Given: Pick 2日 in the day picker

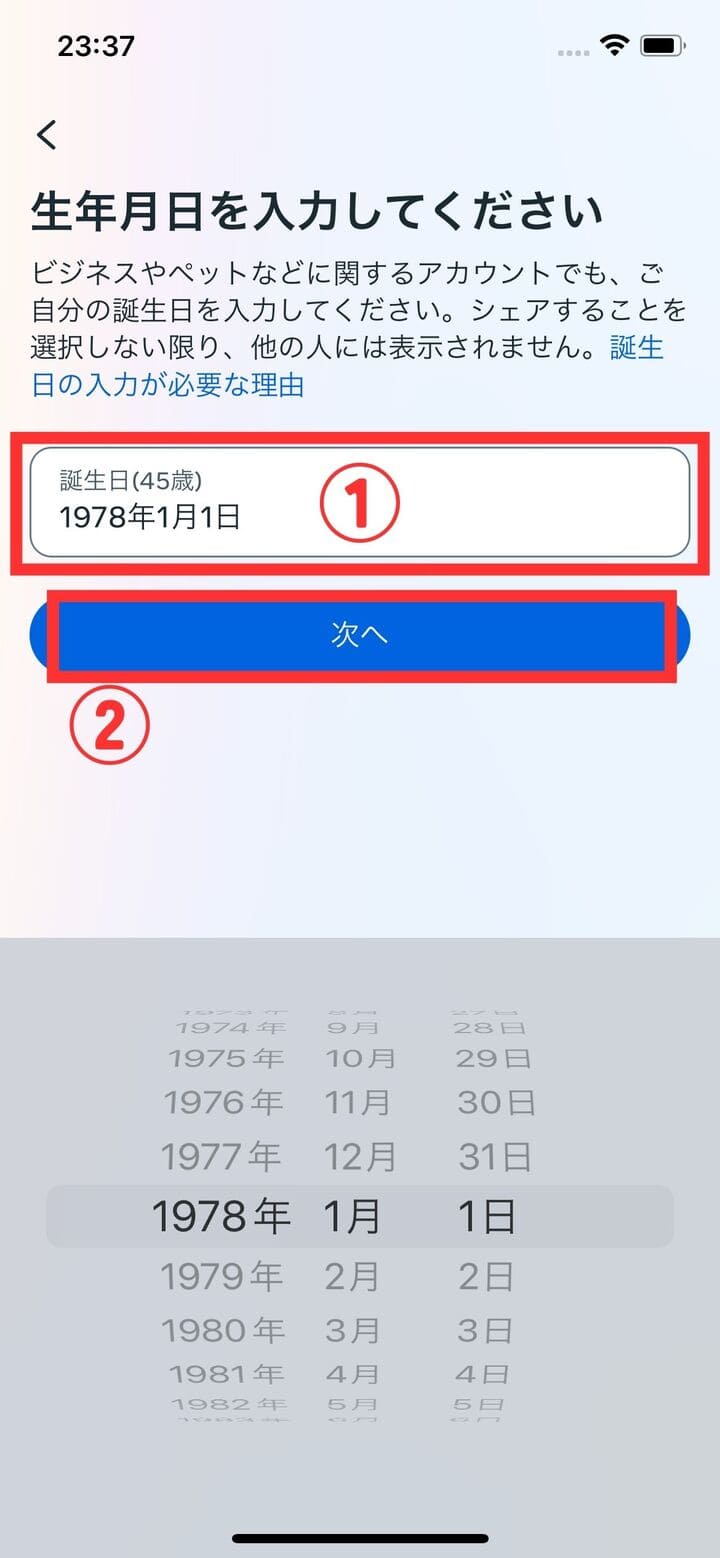Looking at the screenshot, I should pyautogui.click(x=485, y=1276).
